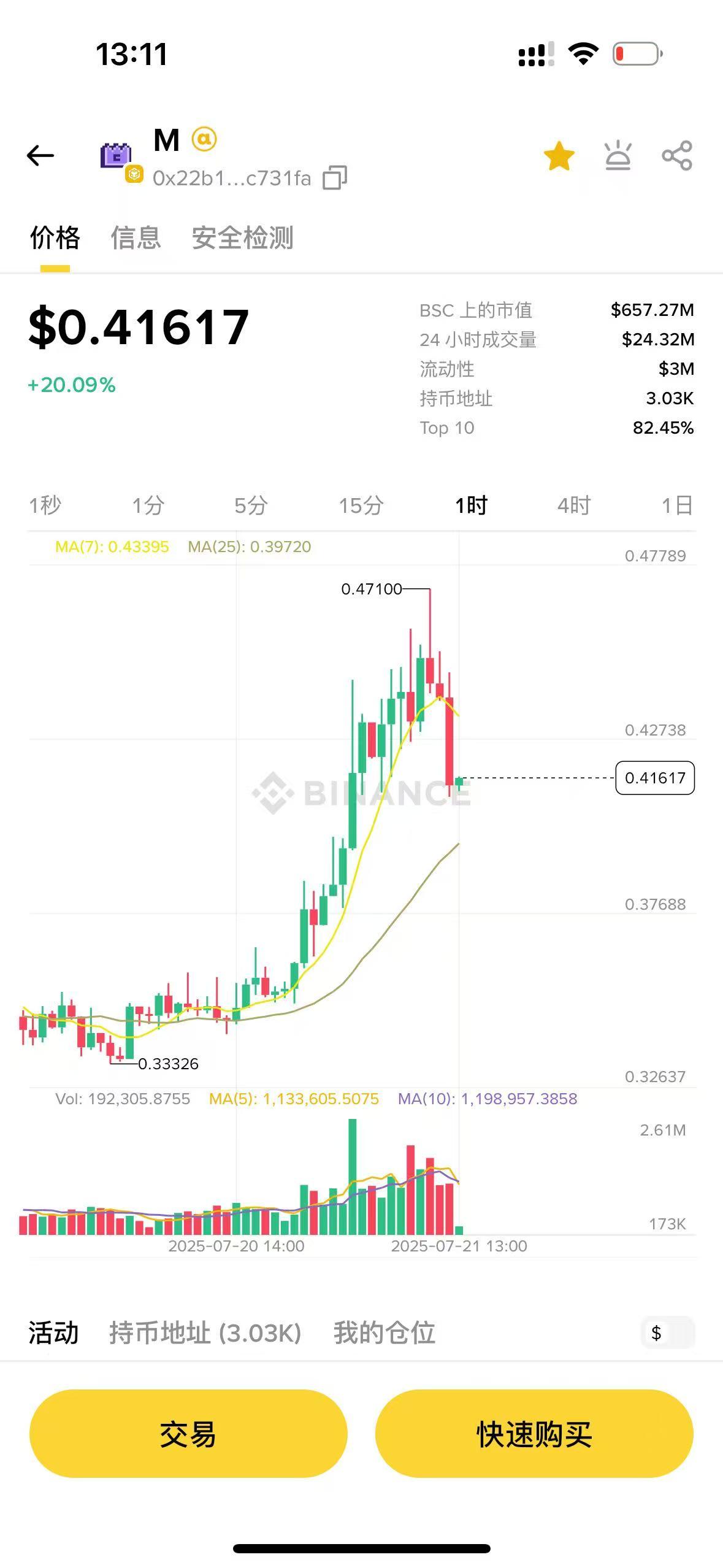
Task: Show the 1日 chart interval
Action: point(677,505)
